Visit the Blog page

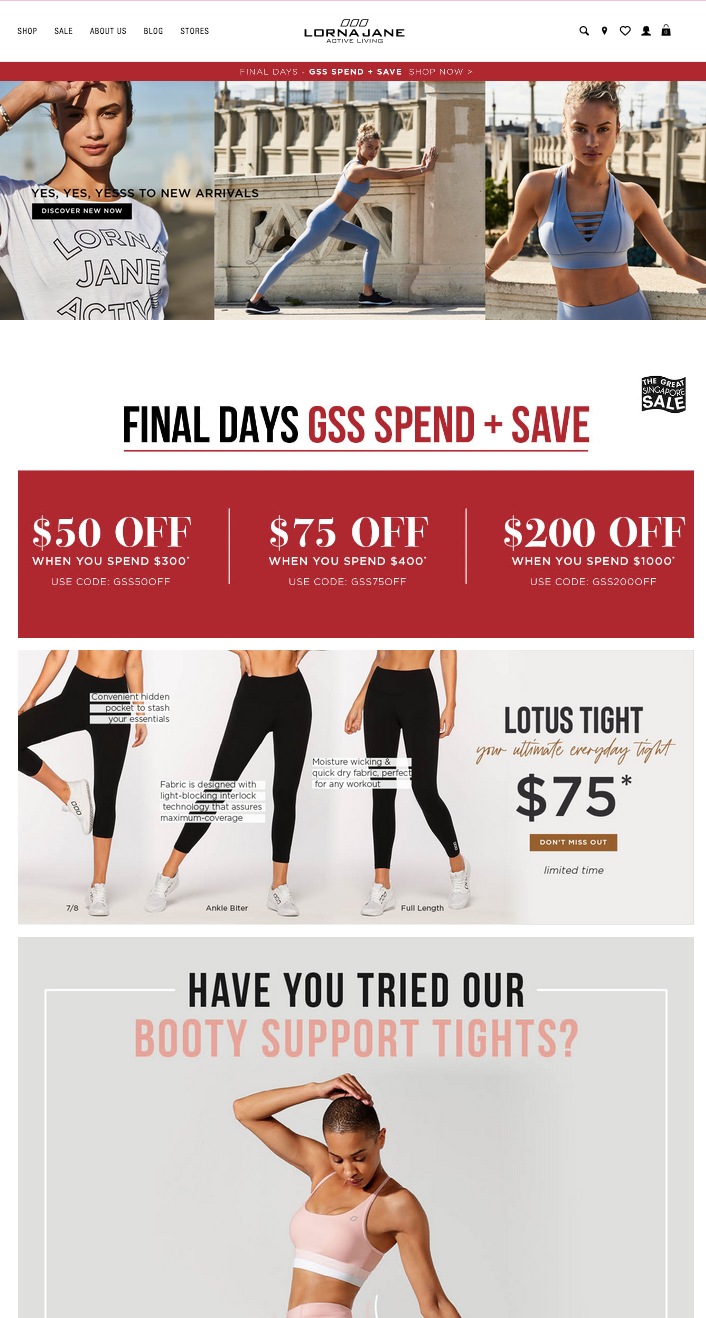pos(153,31)
